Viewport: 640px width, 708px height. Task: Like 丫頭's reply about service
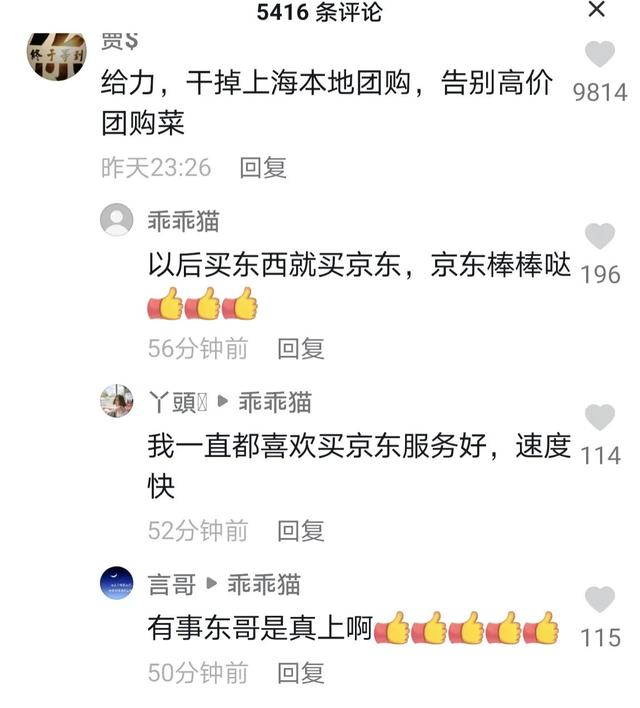[x=600, y=418]
